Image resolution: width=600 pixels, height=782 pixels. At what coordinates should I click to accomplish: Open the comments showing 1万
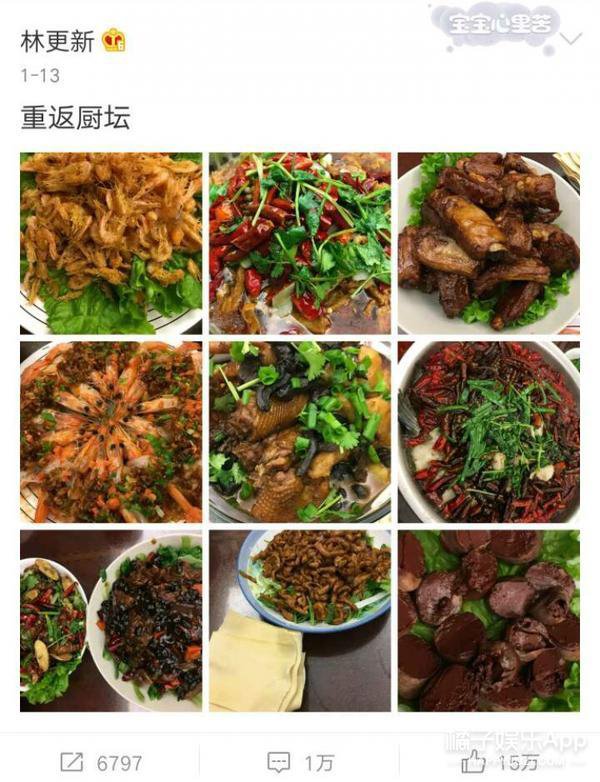pyautogui.click(x=300, y=762)
